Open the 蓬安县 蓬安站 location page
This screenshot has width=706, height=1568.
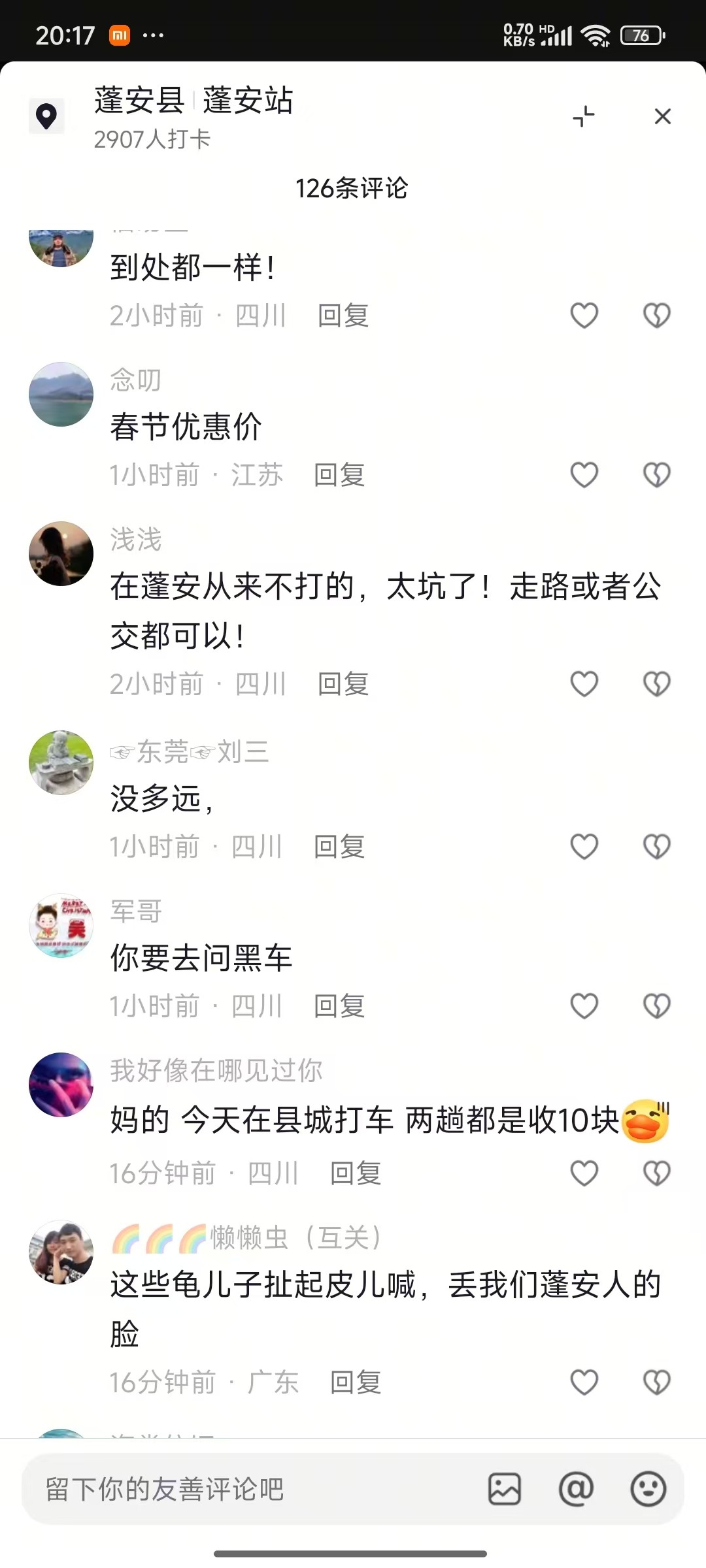[193, 101]
